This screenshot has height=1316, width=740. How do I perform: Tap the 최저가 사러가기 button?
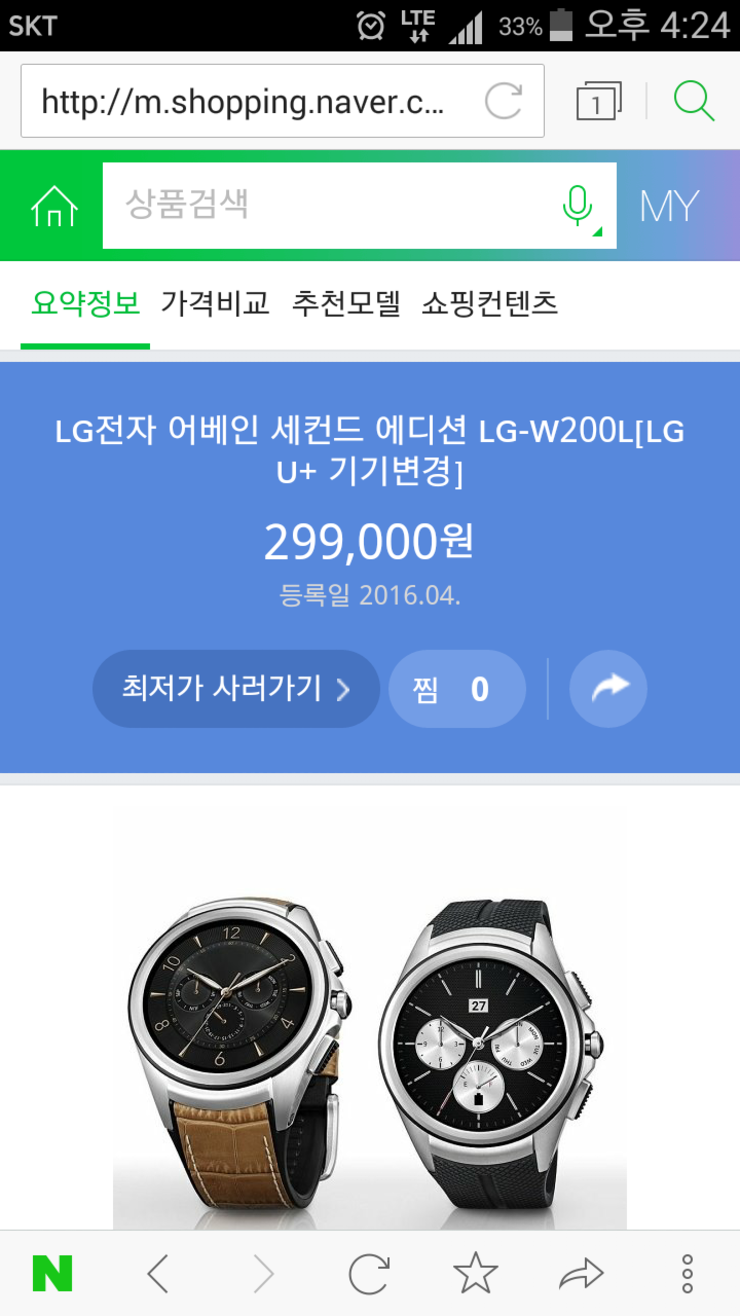(236, 688)
